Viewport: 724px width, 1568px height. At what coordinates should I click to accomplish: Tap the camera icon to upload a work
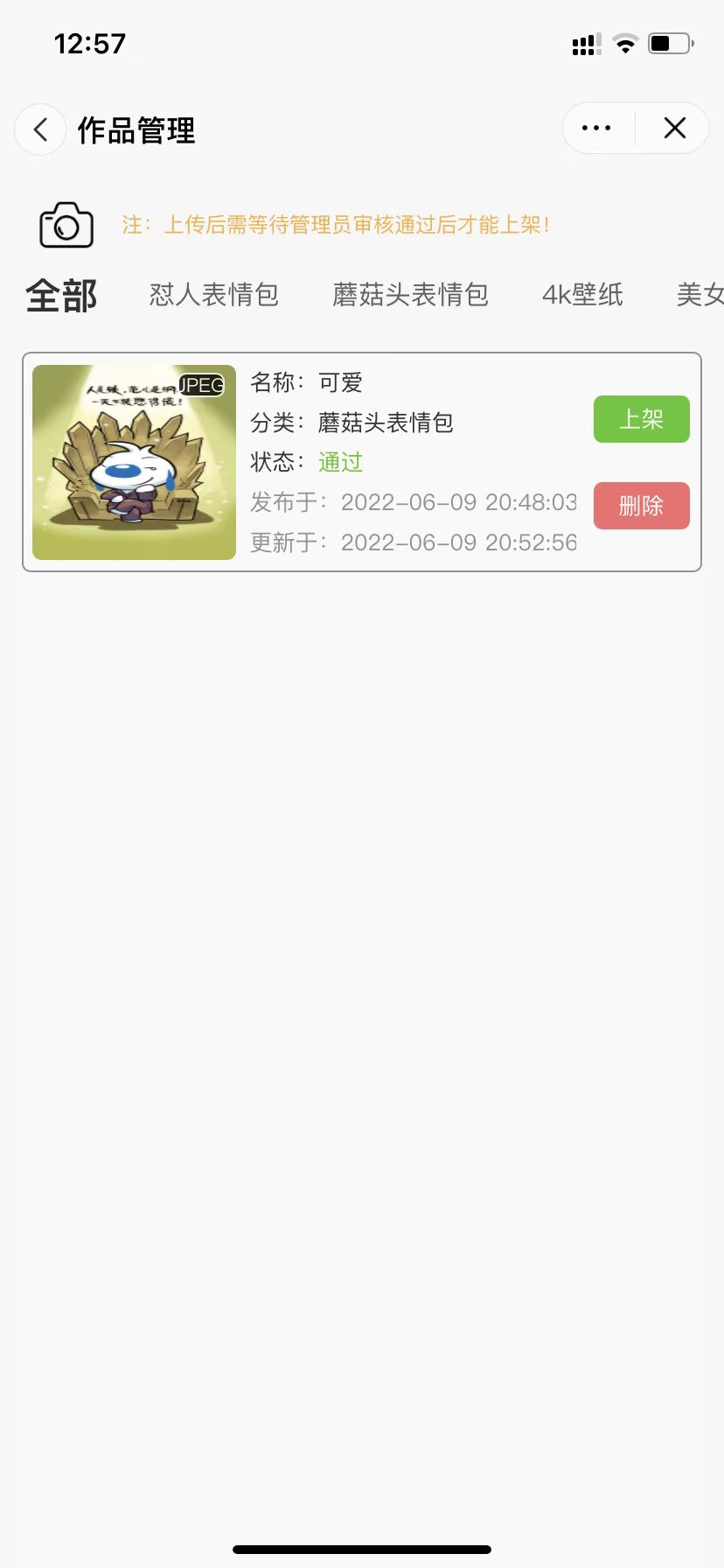66,225
